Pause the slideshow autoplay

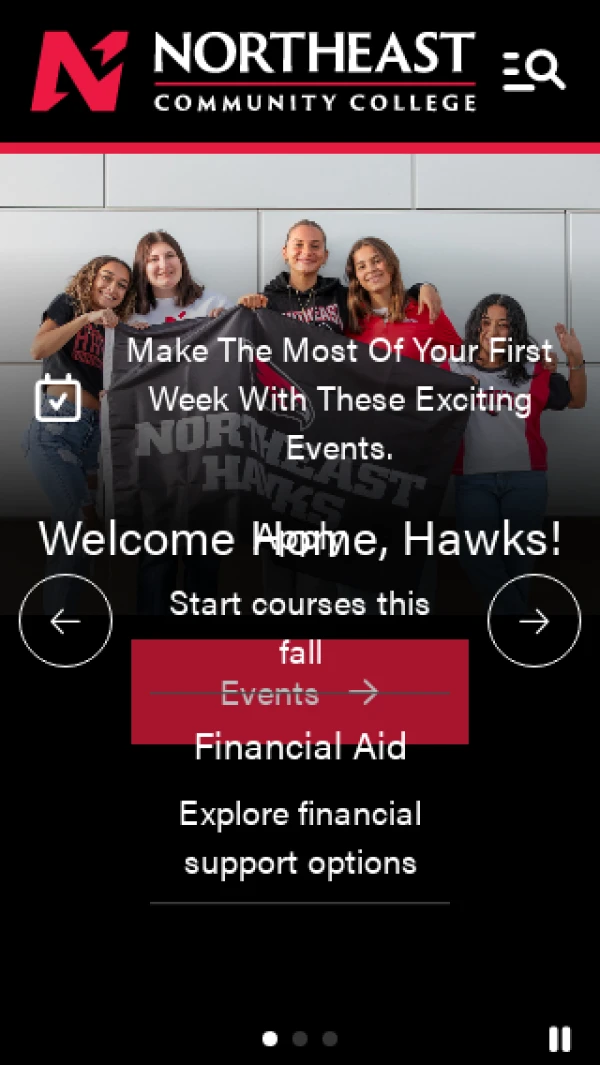click(x=560, y=1039)
